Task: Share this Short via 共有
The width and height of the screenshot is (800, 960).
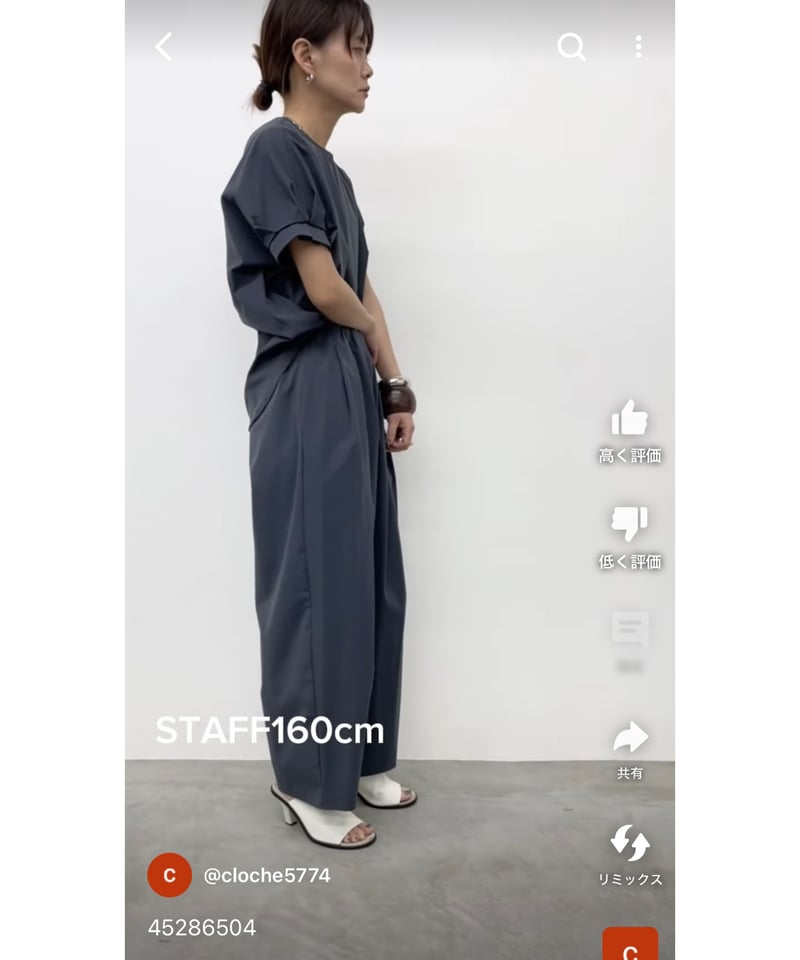Action: tap(630, 739)
